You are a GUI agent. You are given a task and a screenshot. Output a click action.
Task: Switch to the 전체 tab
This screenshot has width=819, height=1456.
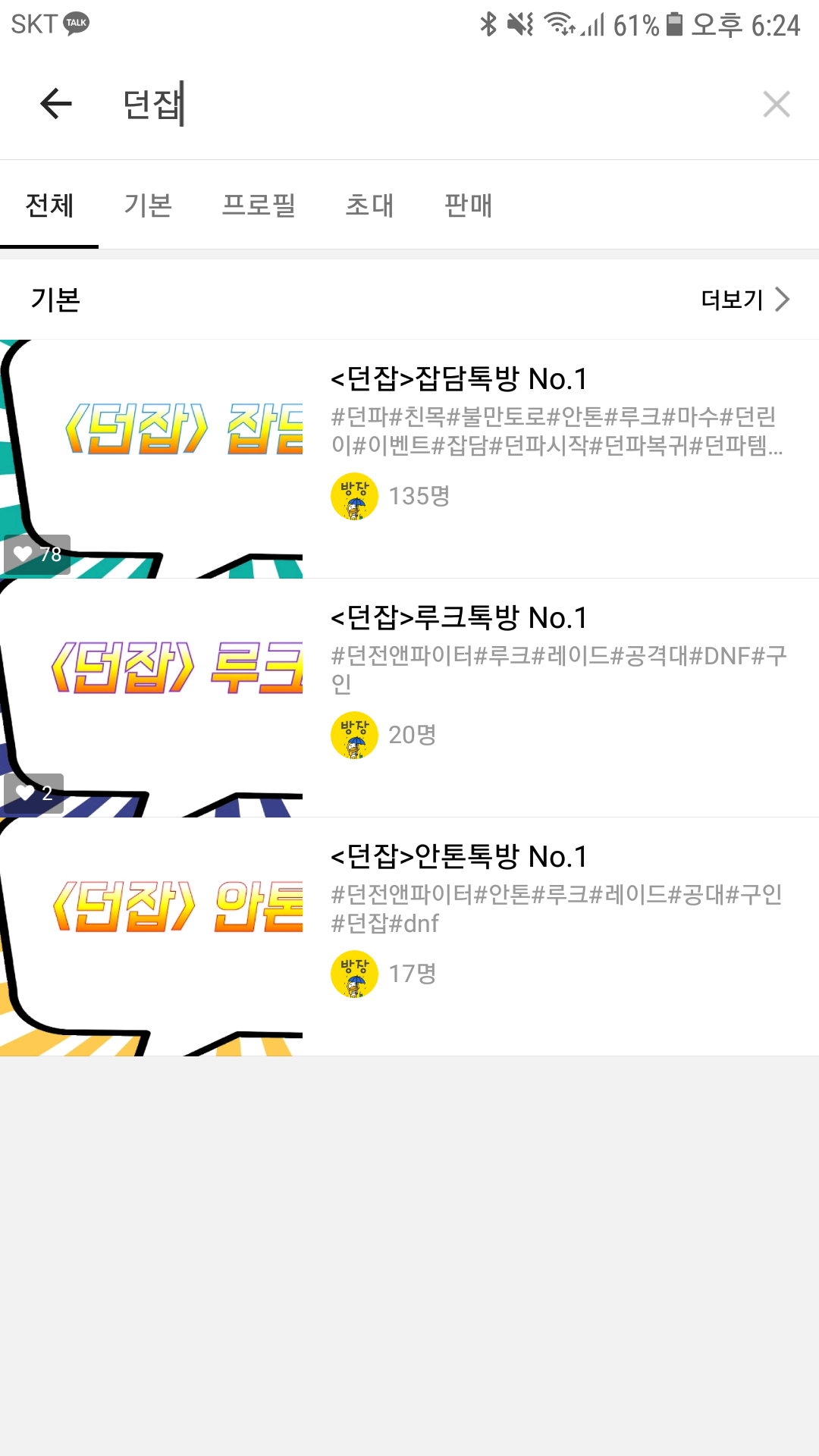(49, 206)
